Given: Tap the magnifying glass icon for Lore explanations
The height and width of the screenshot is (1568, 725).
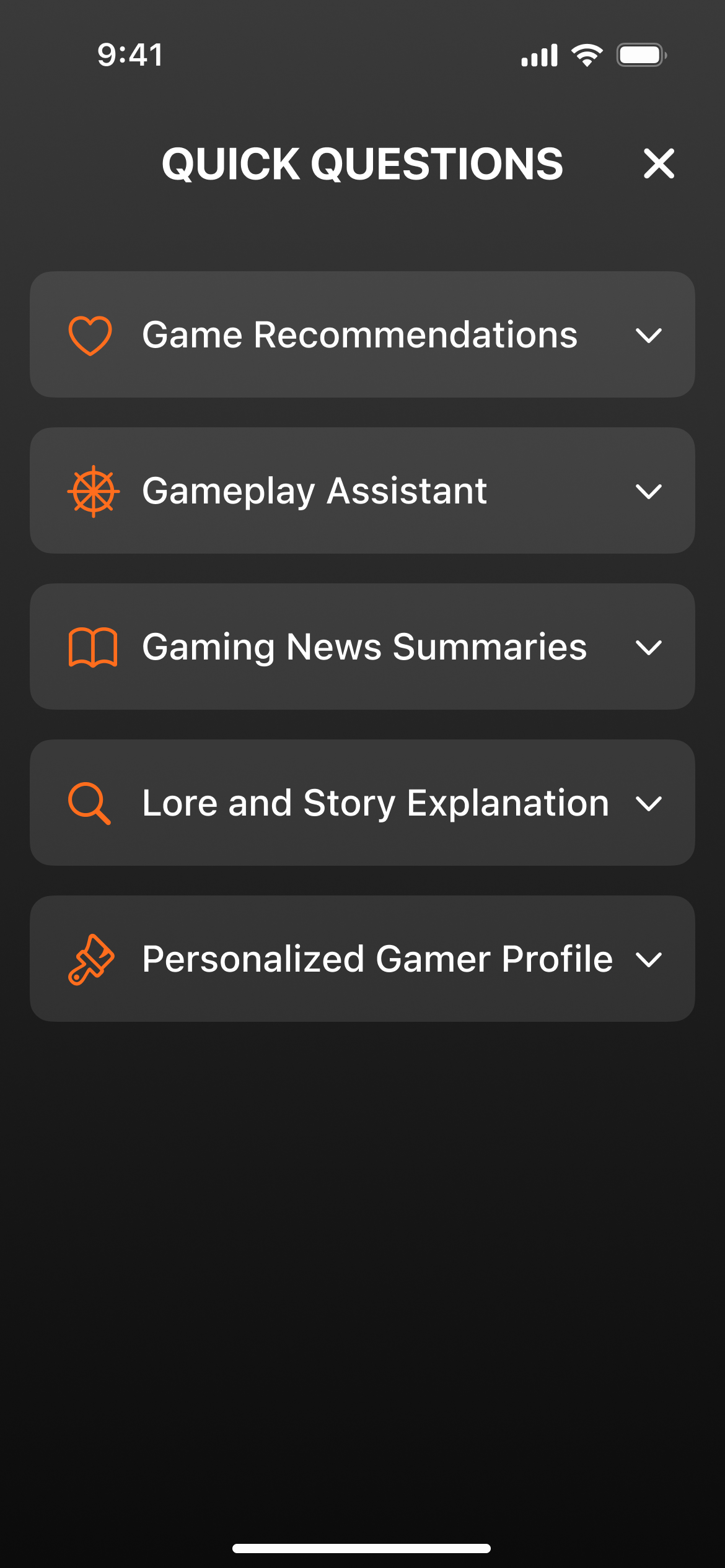Looking at the screenshot, I should (x=90, y=803).
